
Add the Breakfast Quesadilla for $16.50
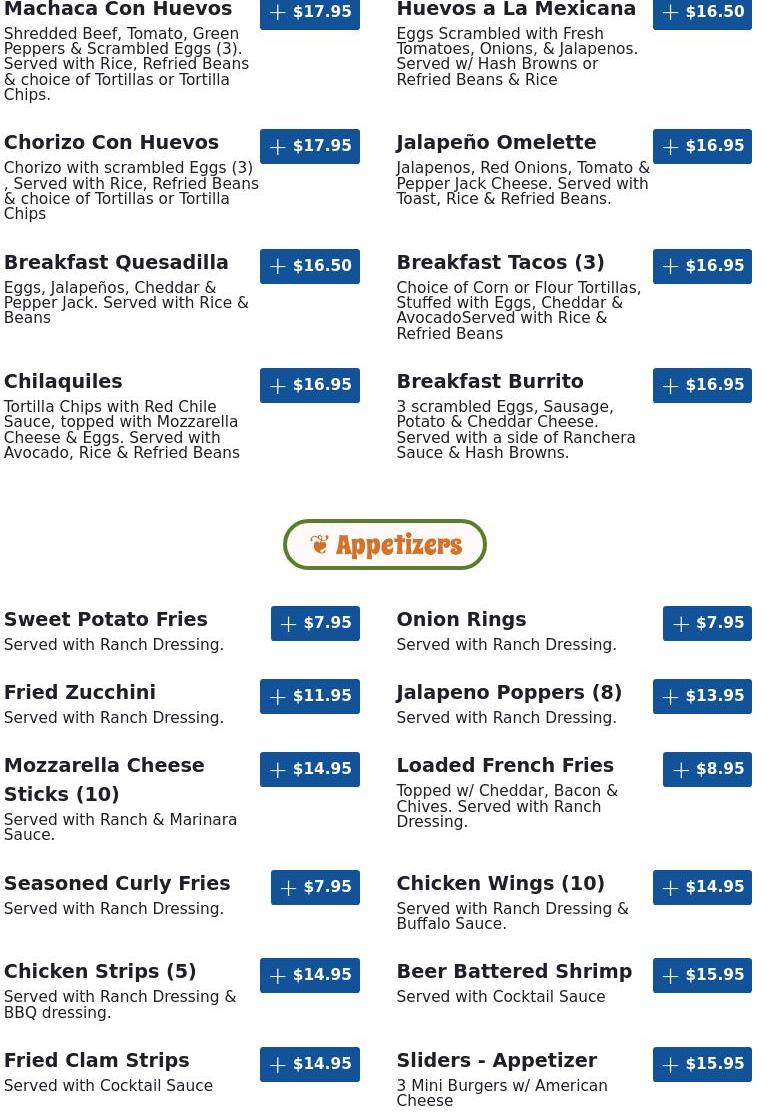tap(310, 266)
